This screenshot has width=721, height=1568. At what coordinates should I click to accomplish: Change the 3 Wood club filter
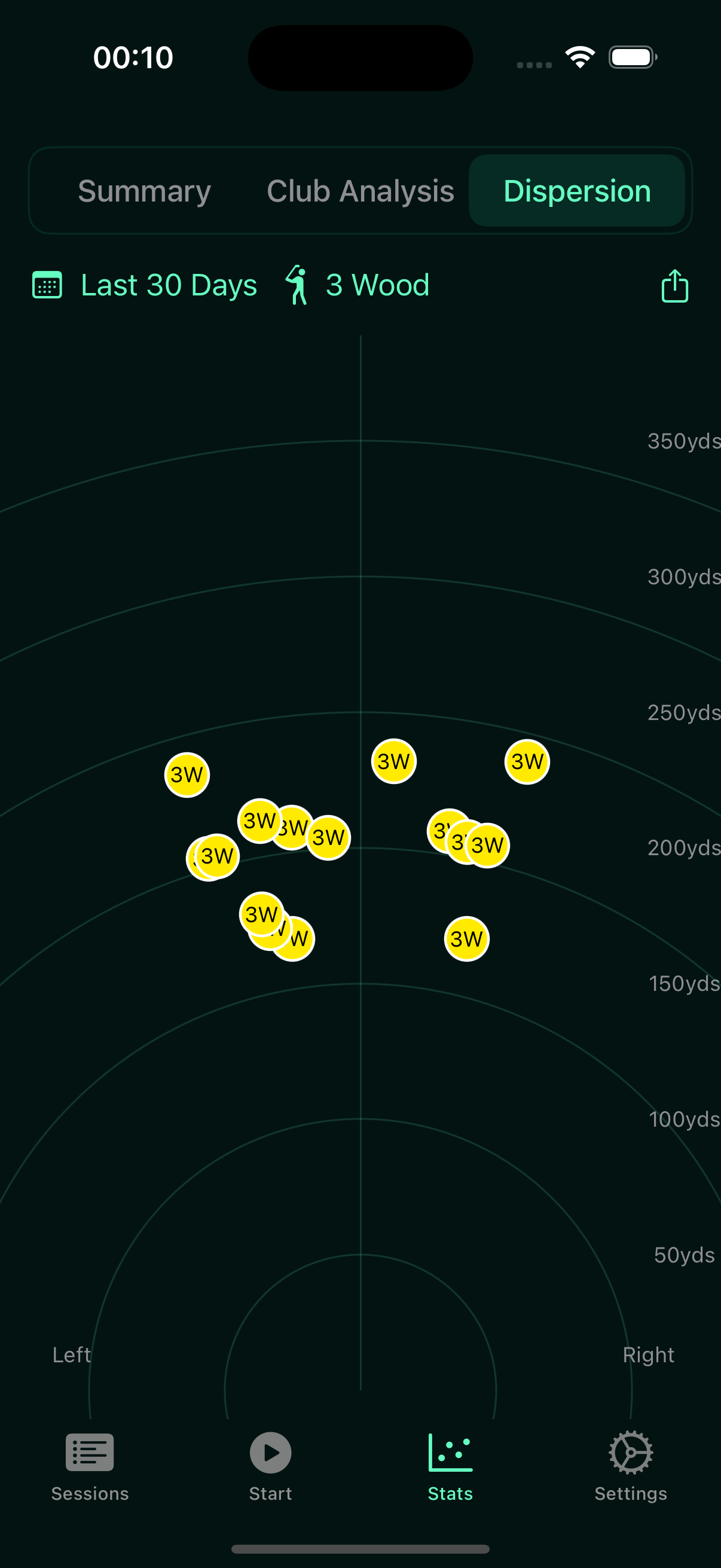tap(358, 285)
